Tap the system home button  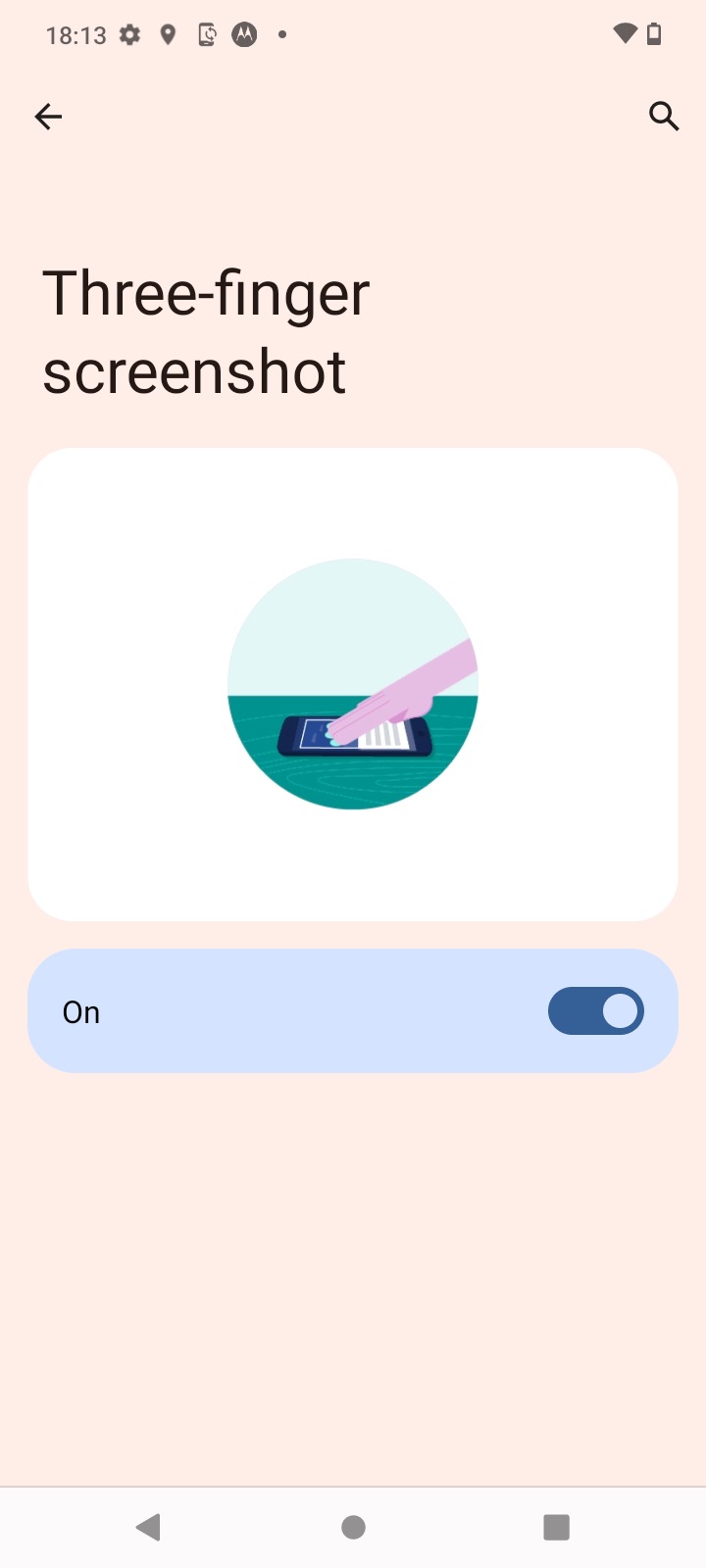[353, 1527]
